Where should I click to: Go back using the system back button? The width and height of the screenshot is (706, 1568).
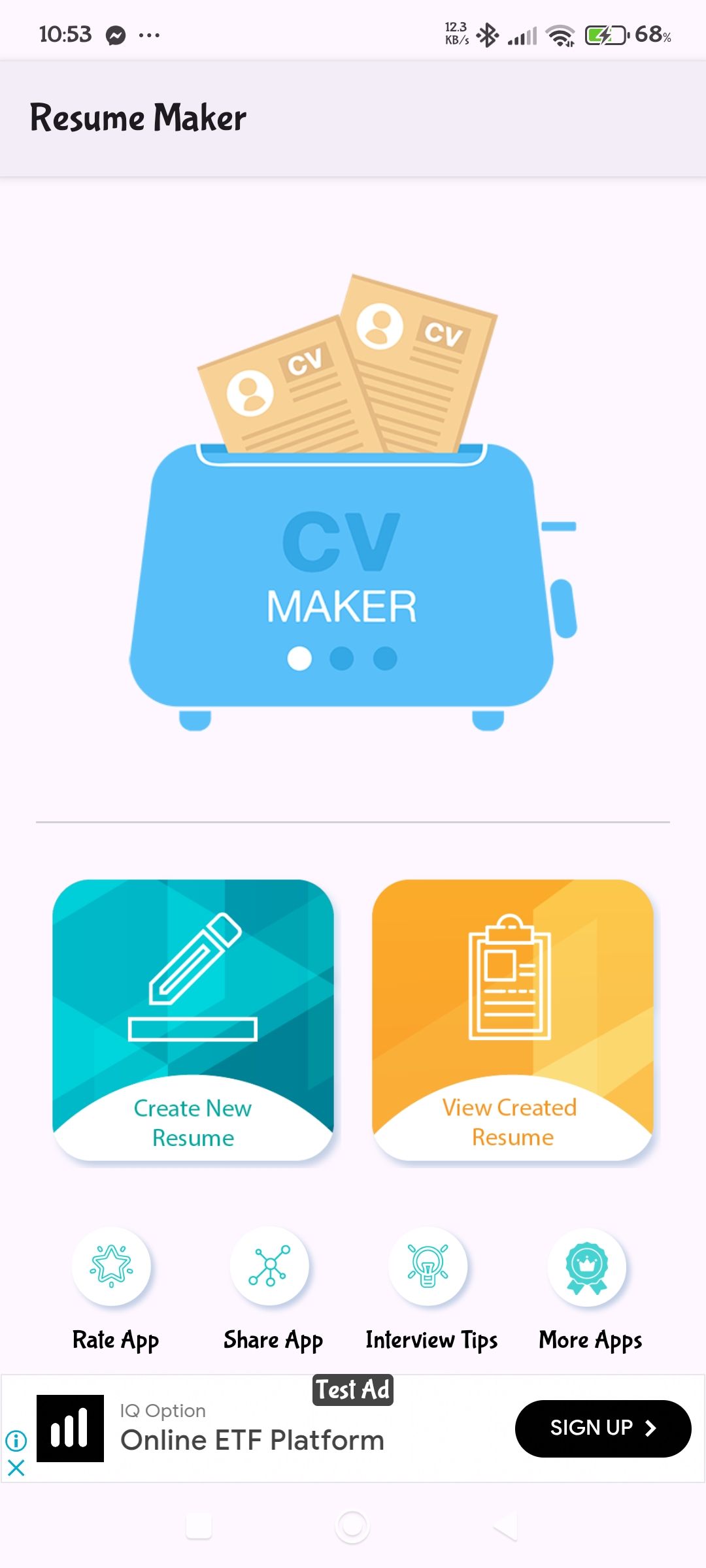tap(505, 1527)
